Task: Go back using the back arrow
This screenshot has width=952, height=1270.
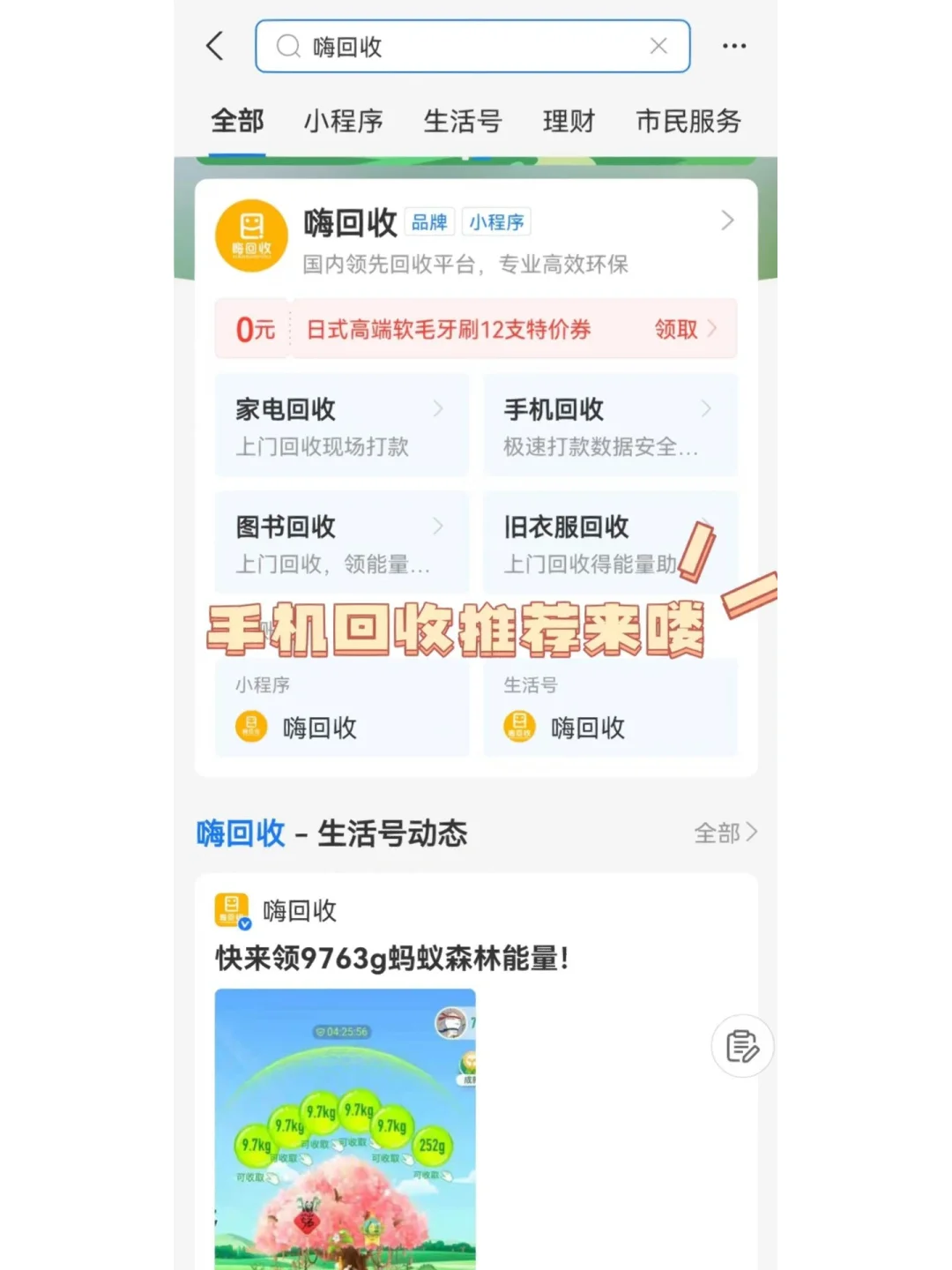Action: (x=215, y=46)
